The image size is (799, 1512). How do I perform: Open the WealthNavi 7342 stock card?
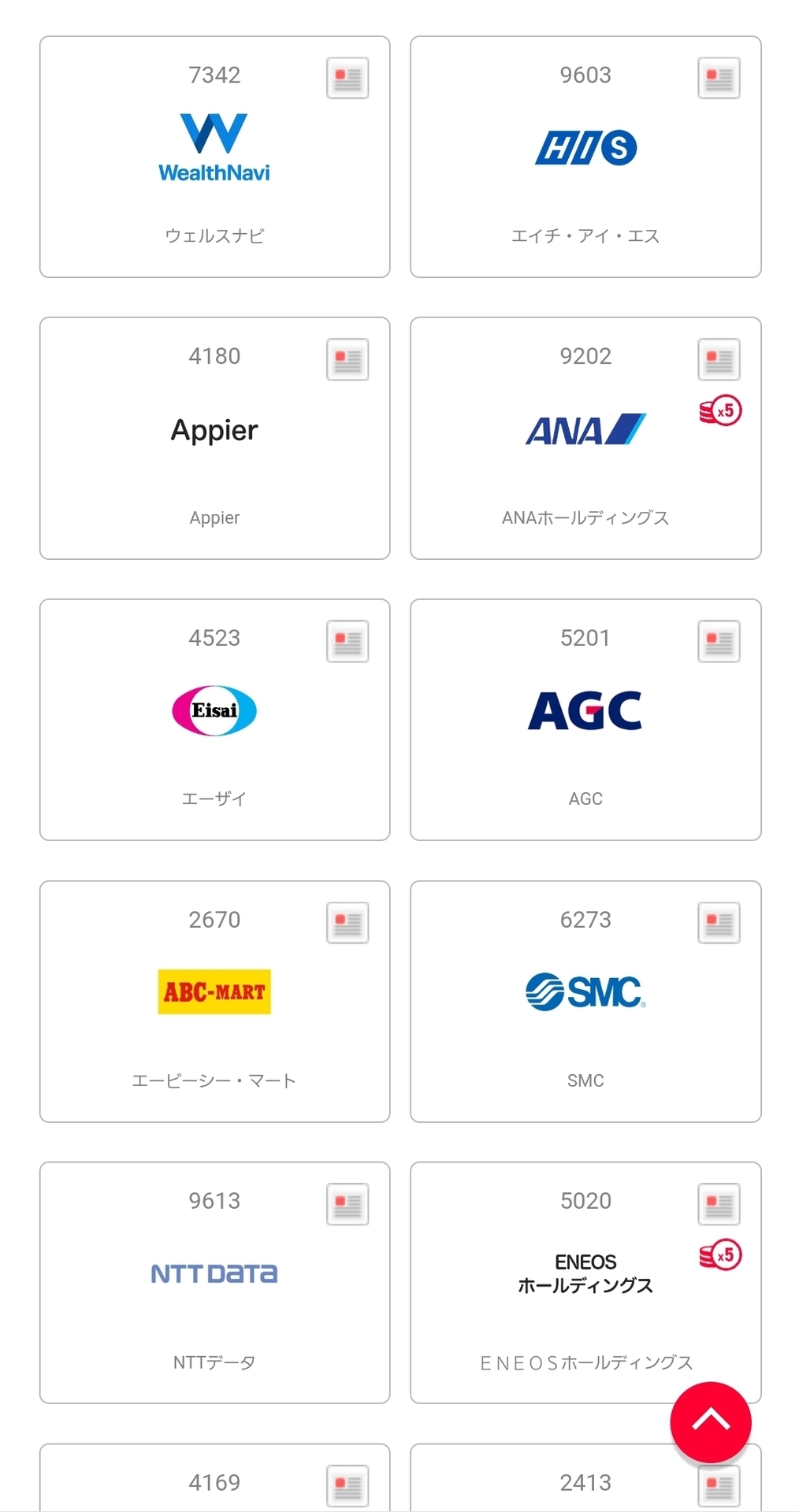click(x=214, y=157)
